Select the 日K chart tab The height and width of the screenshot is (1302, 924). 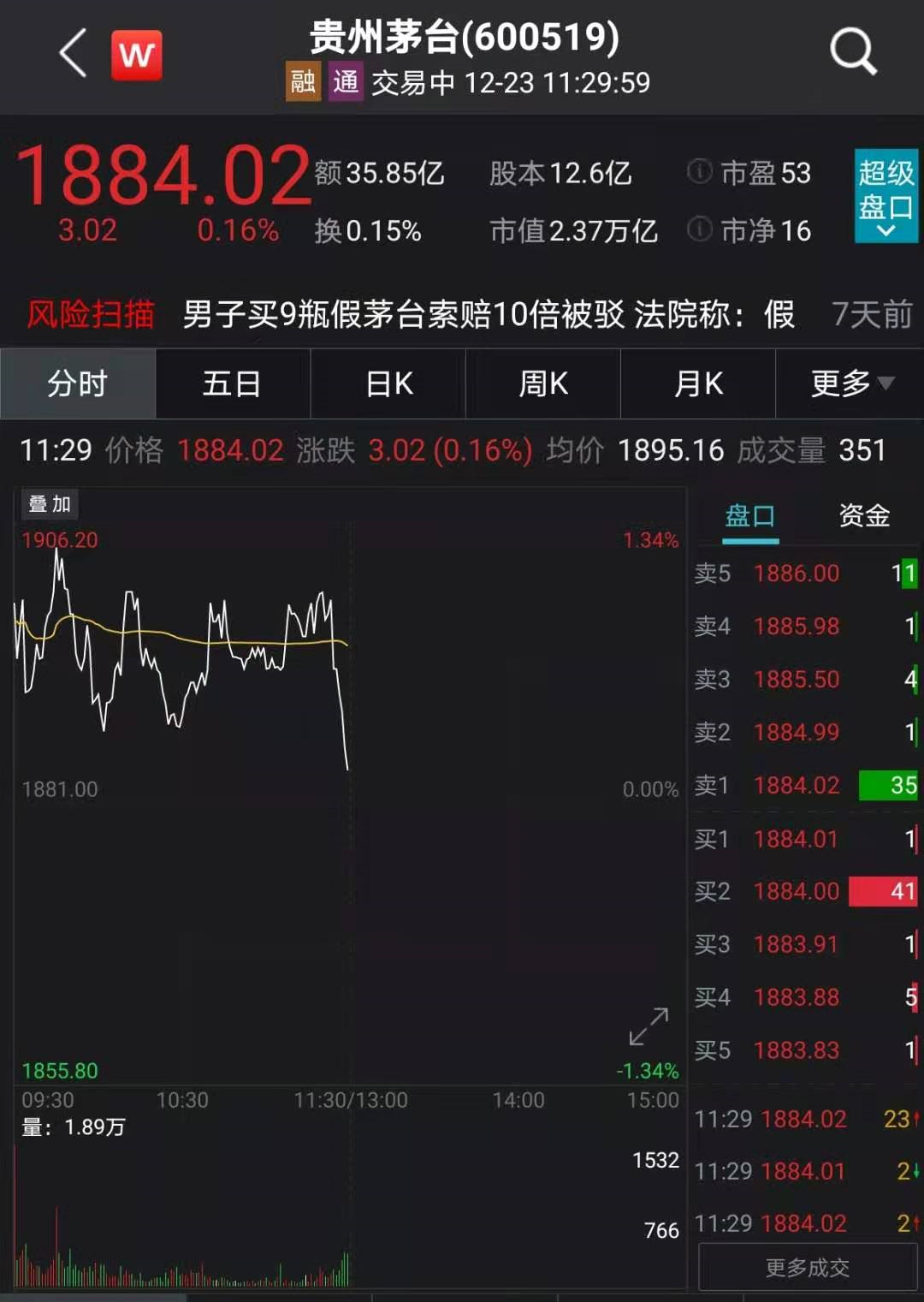coord(388,383)
